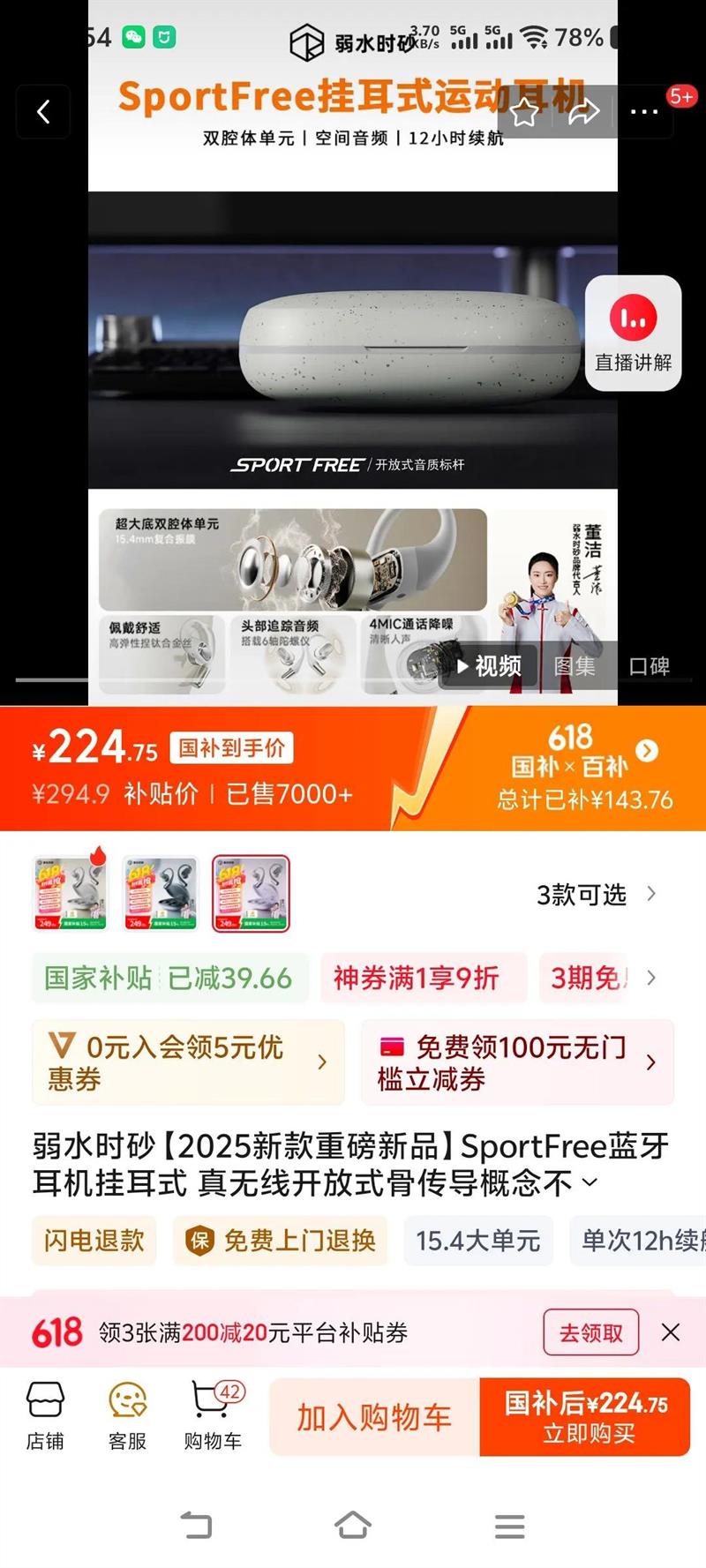Tap 加入购物车 to add to cart

pyautogui.click(x=374, y=1417)
